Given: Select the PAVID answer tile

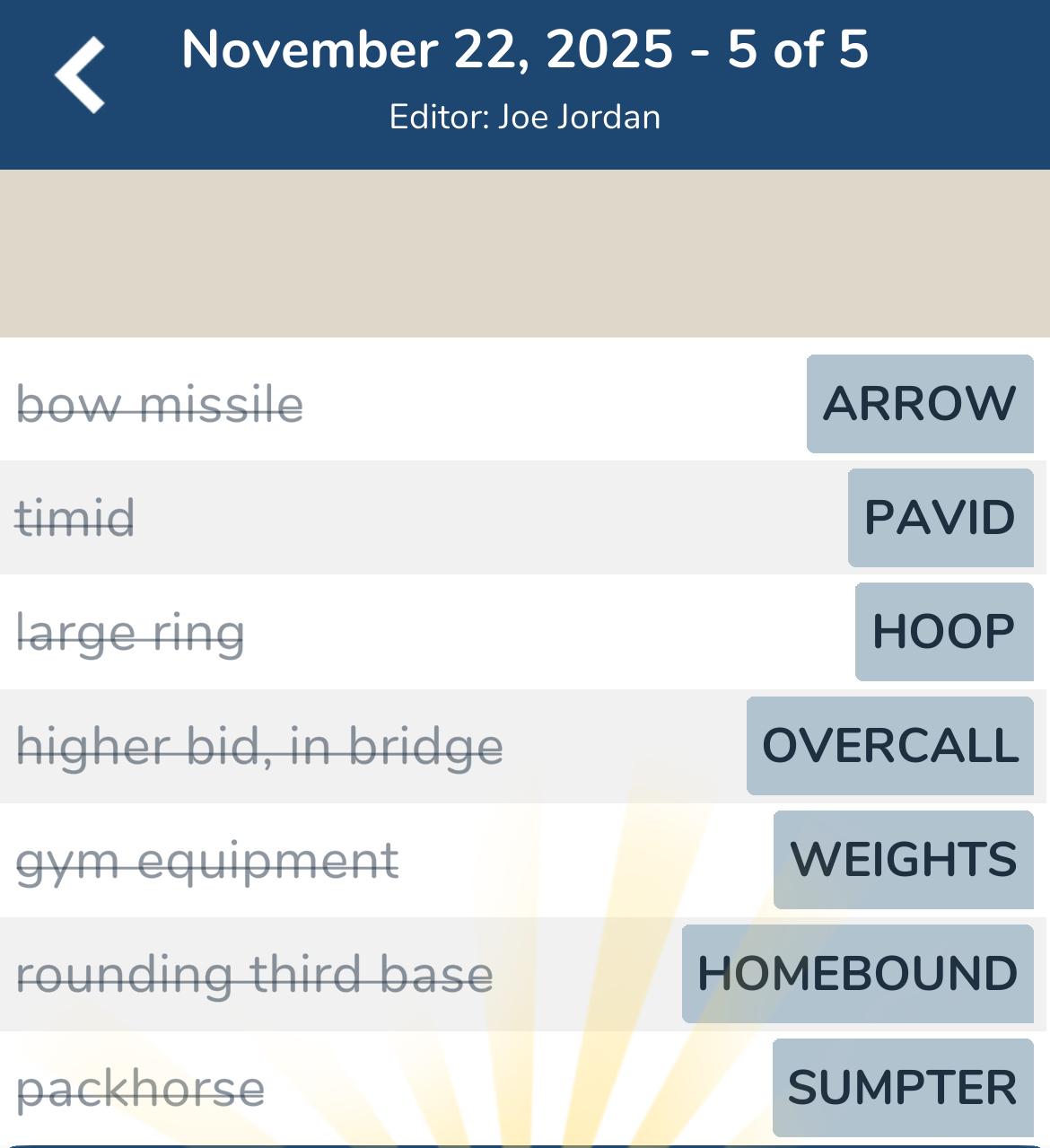Looking at the screenshot, I should 939,517.
